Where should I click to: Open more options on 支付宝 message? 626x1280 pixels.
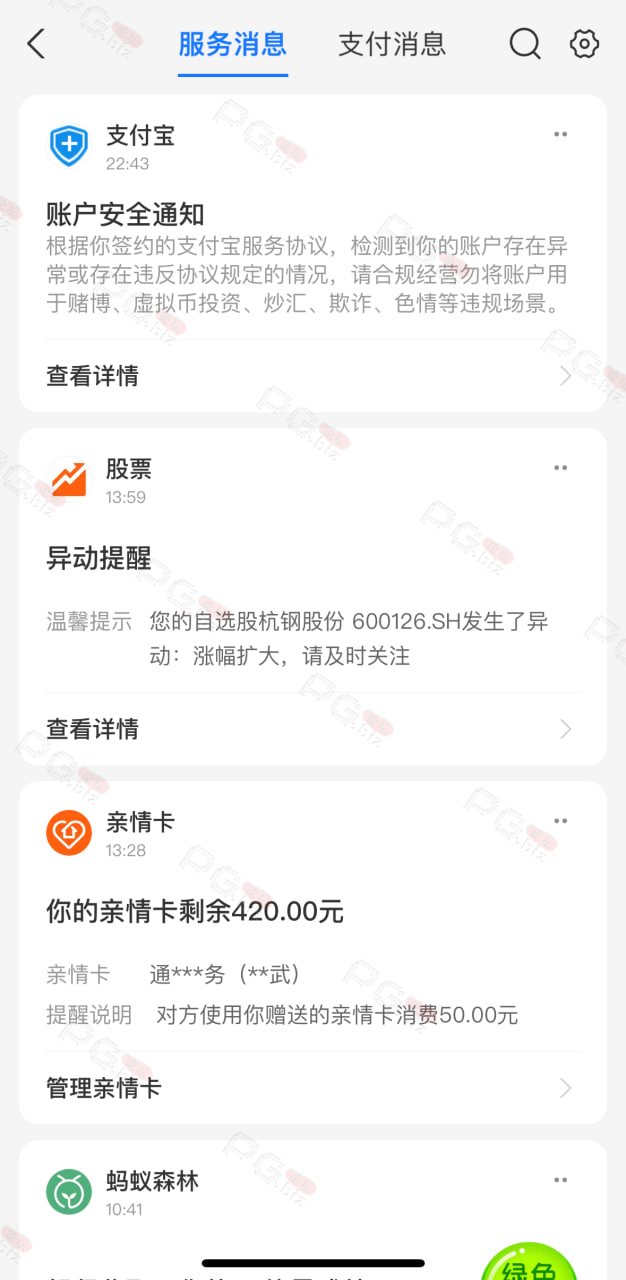click(x=561, y=134)
